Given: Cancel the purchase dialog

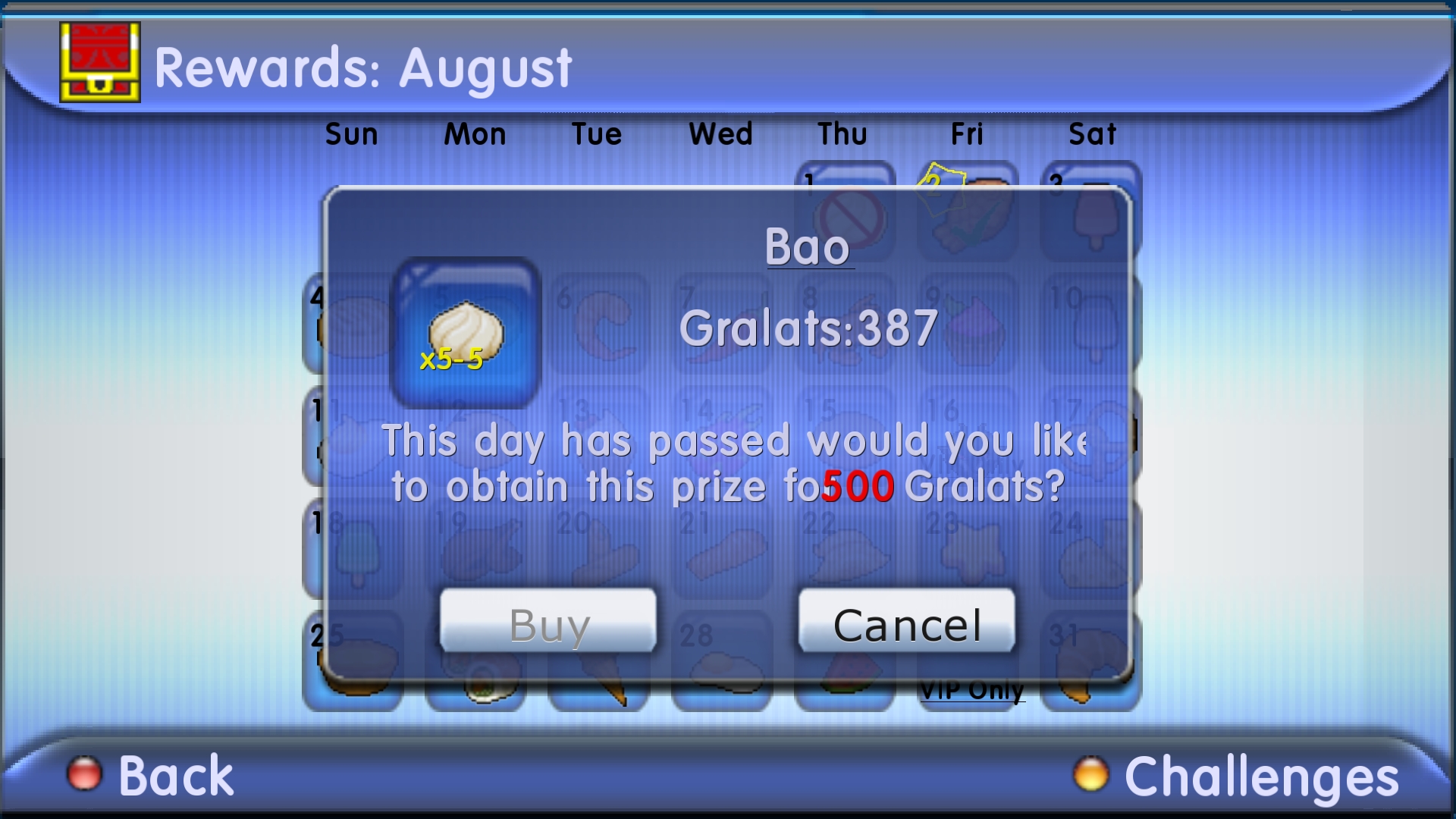Looking at the screenshot, I should (906, 622).
